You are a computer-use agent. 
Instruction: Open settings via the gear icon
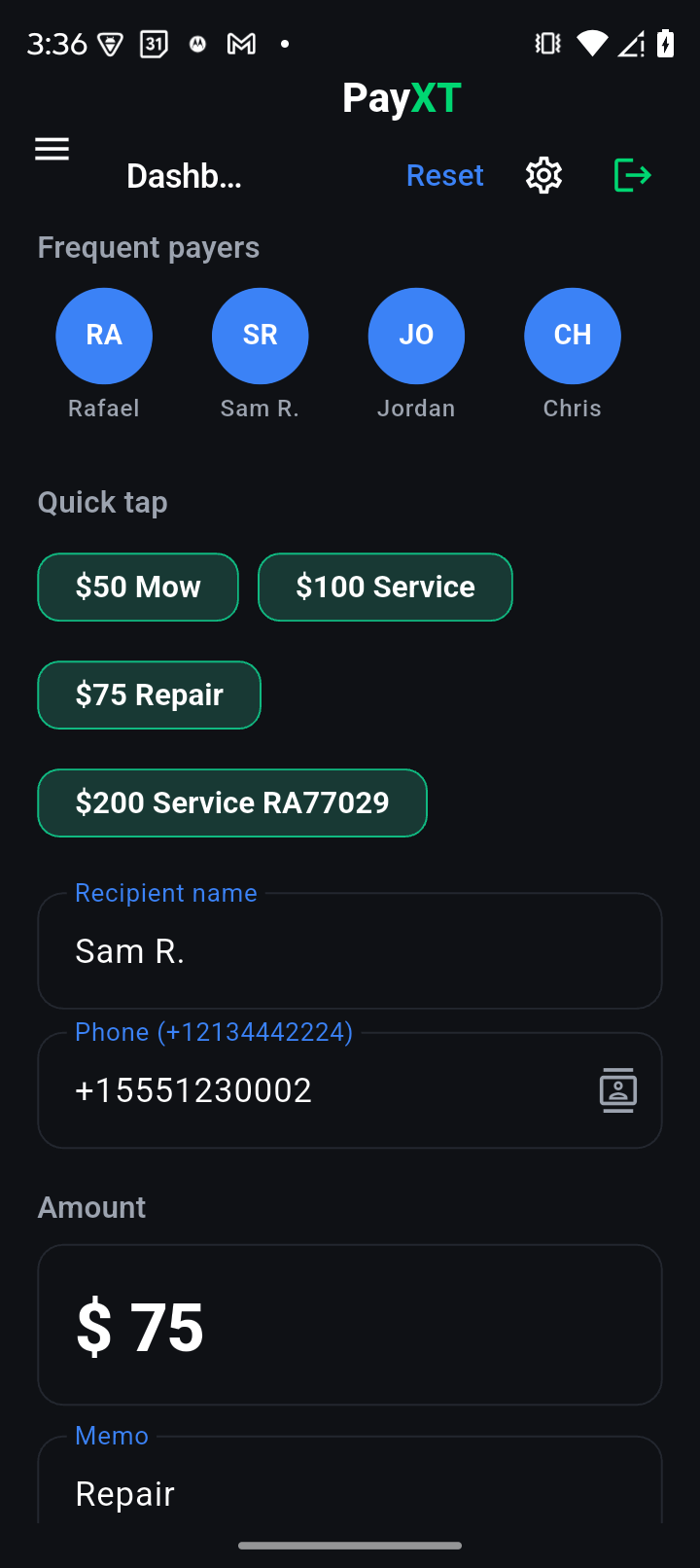pyautogui.click(x=543, y=175)
